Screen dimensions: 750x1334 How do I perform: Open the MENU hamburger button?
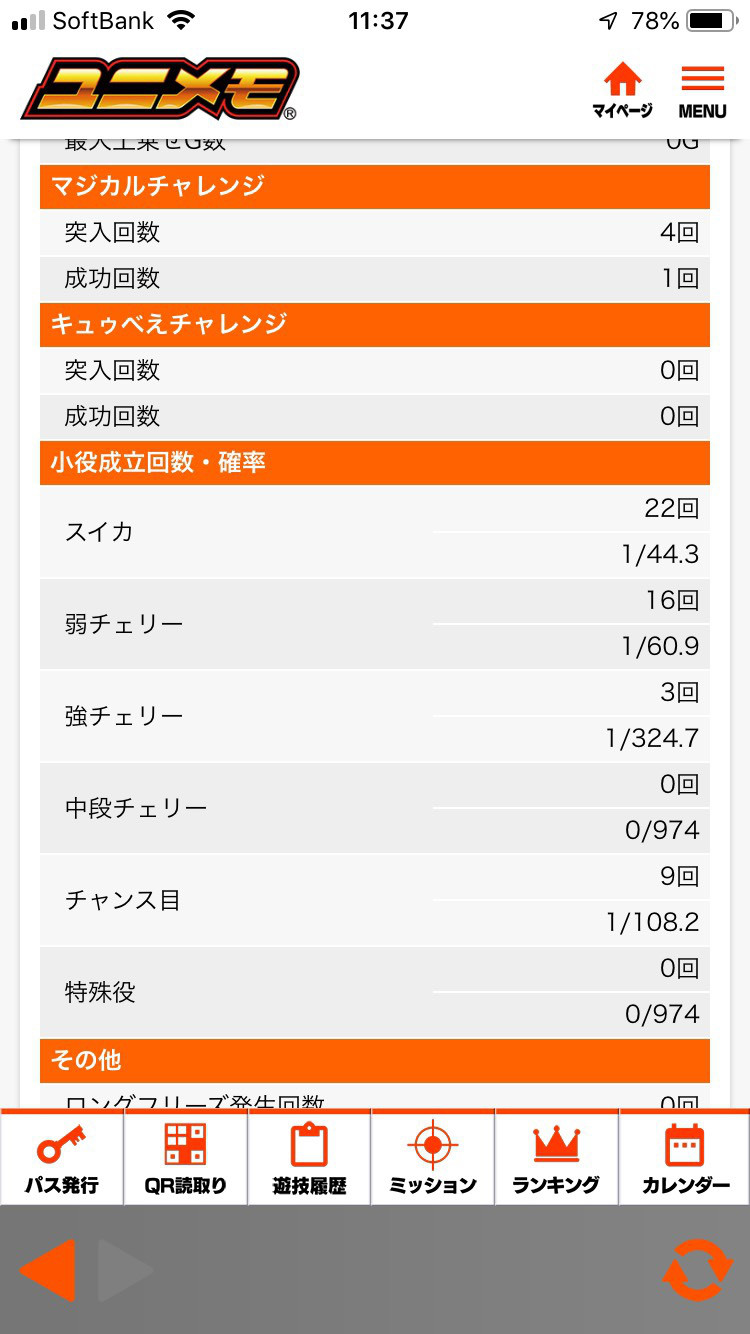[x=702, y=91]
